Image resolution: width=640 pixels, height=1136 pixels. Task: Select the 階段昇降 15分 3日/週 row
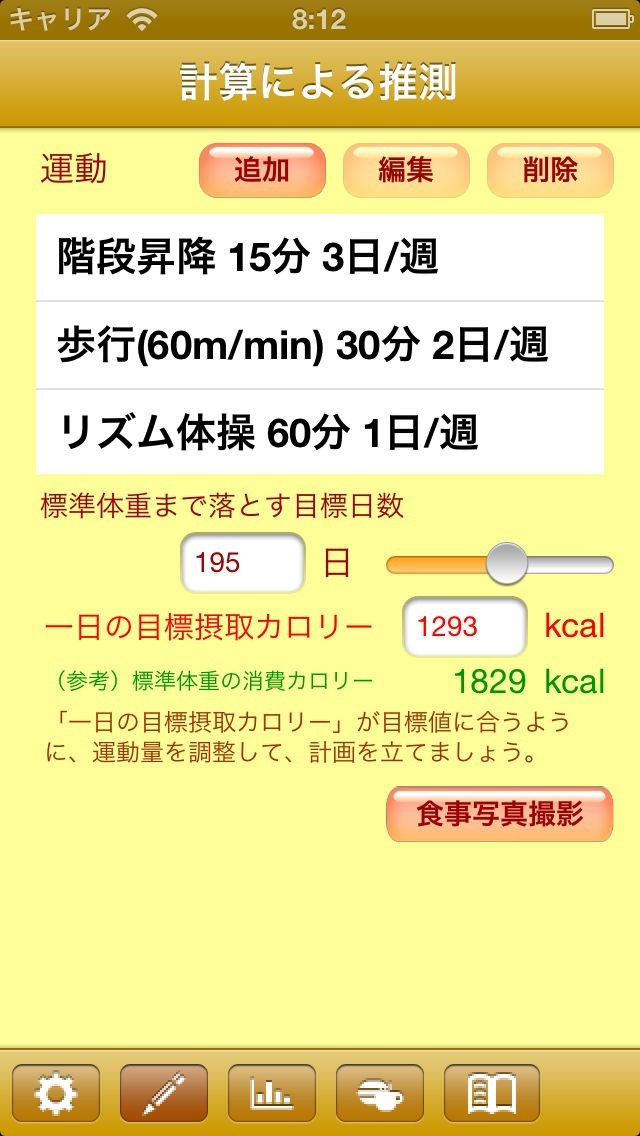(320, 258)
